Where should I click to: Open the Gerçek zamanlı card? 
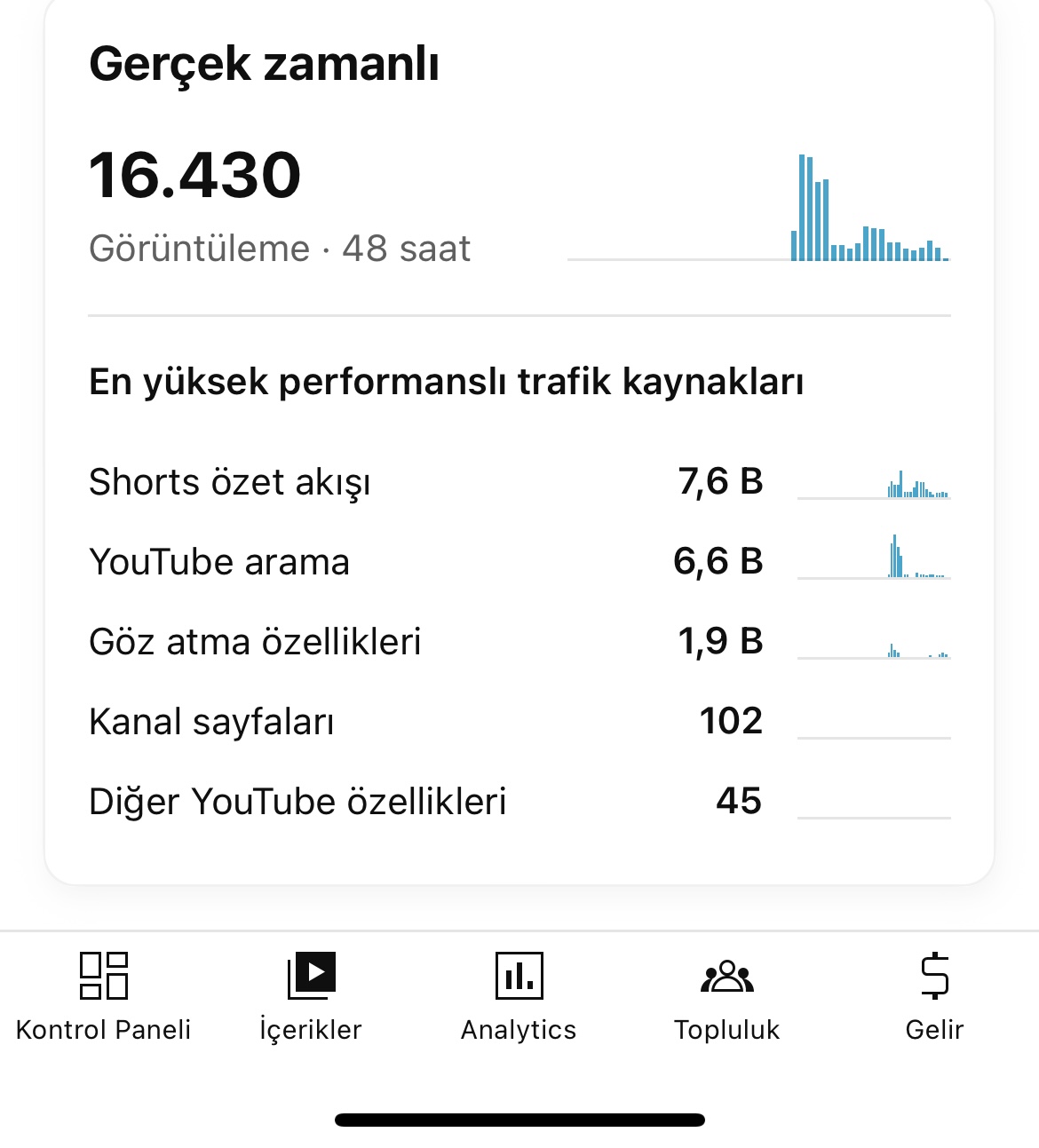coord(519,439)
